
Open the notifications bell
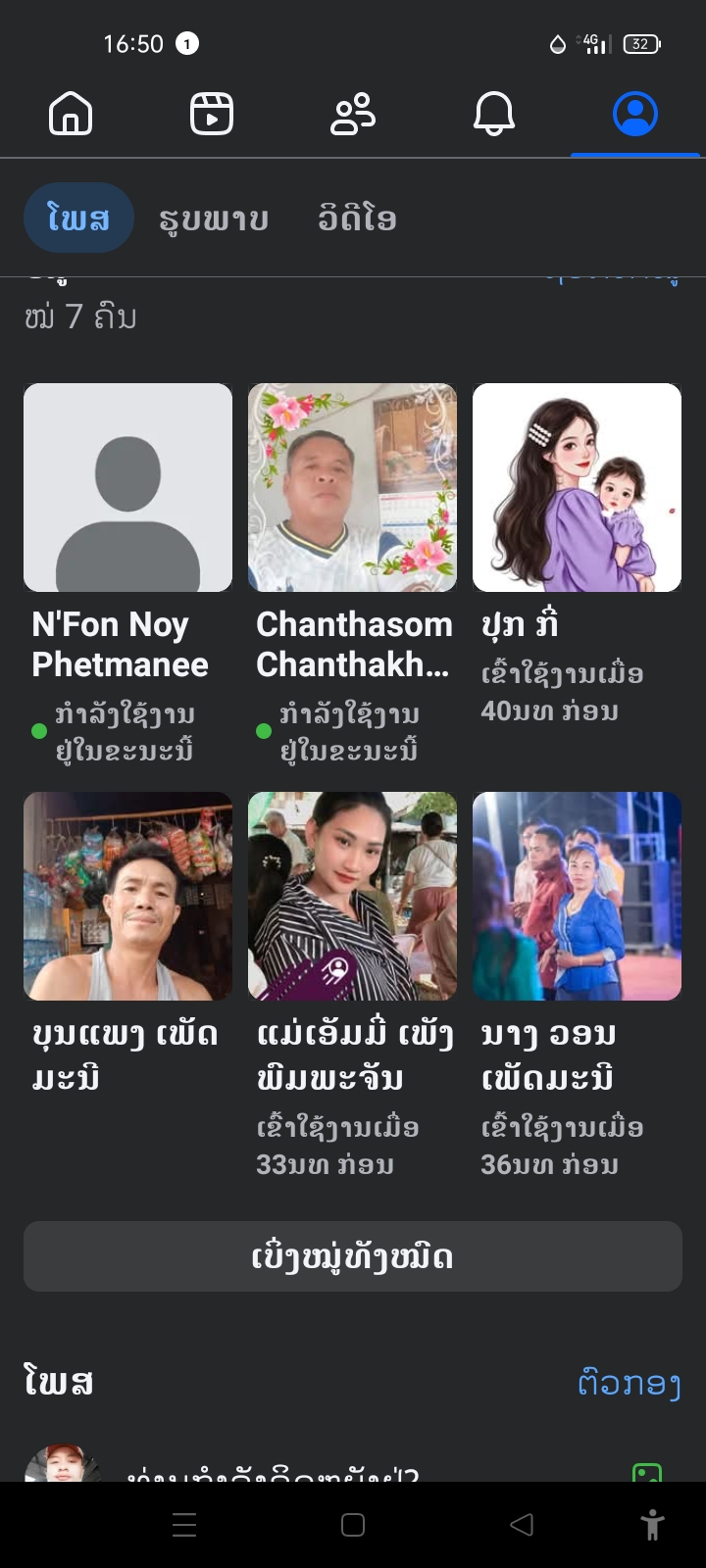click(494, 114)
